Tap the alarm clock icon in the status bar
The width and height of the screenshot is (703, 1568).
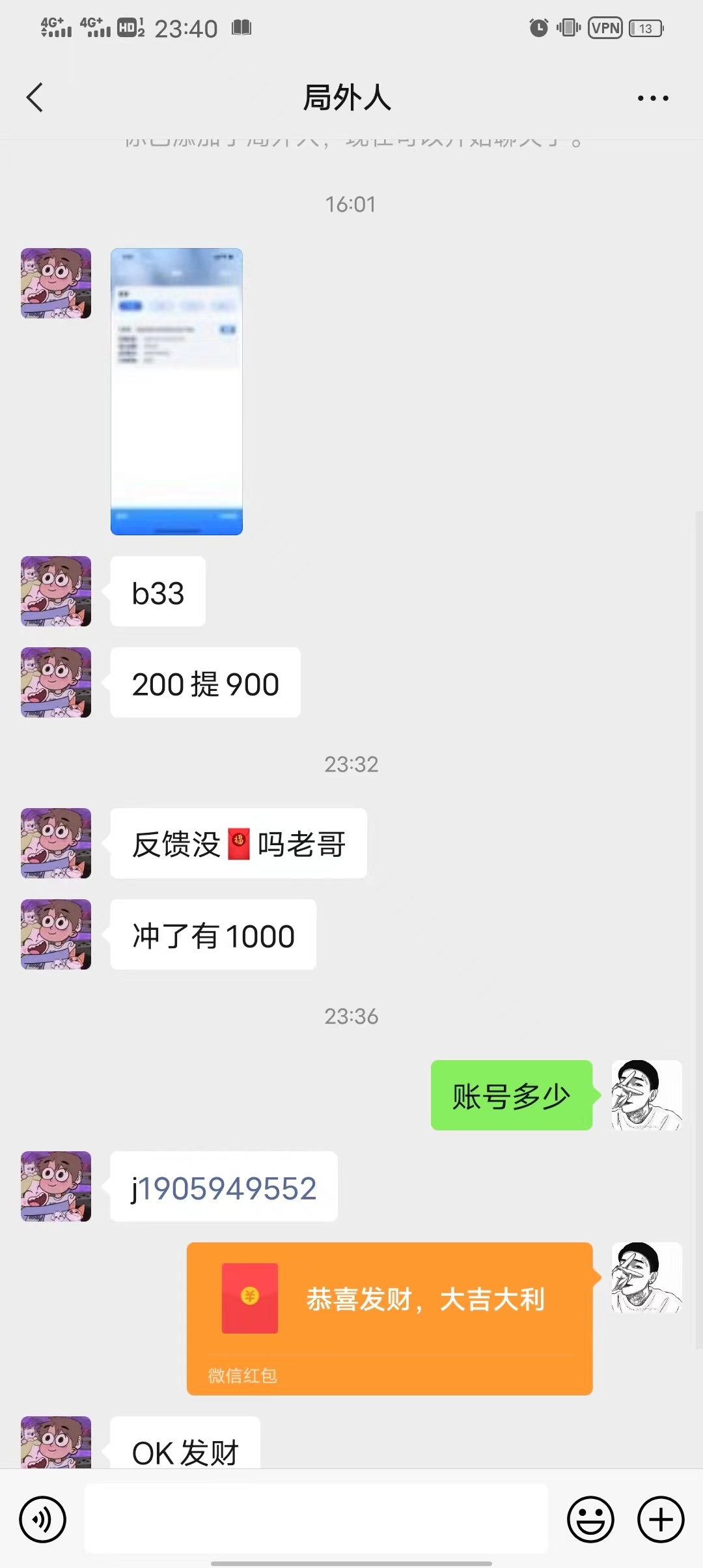point(539,28)
